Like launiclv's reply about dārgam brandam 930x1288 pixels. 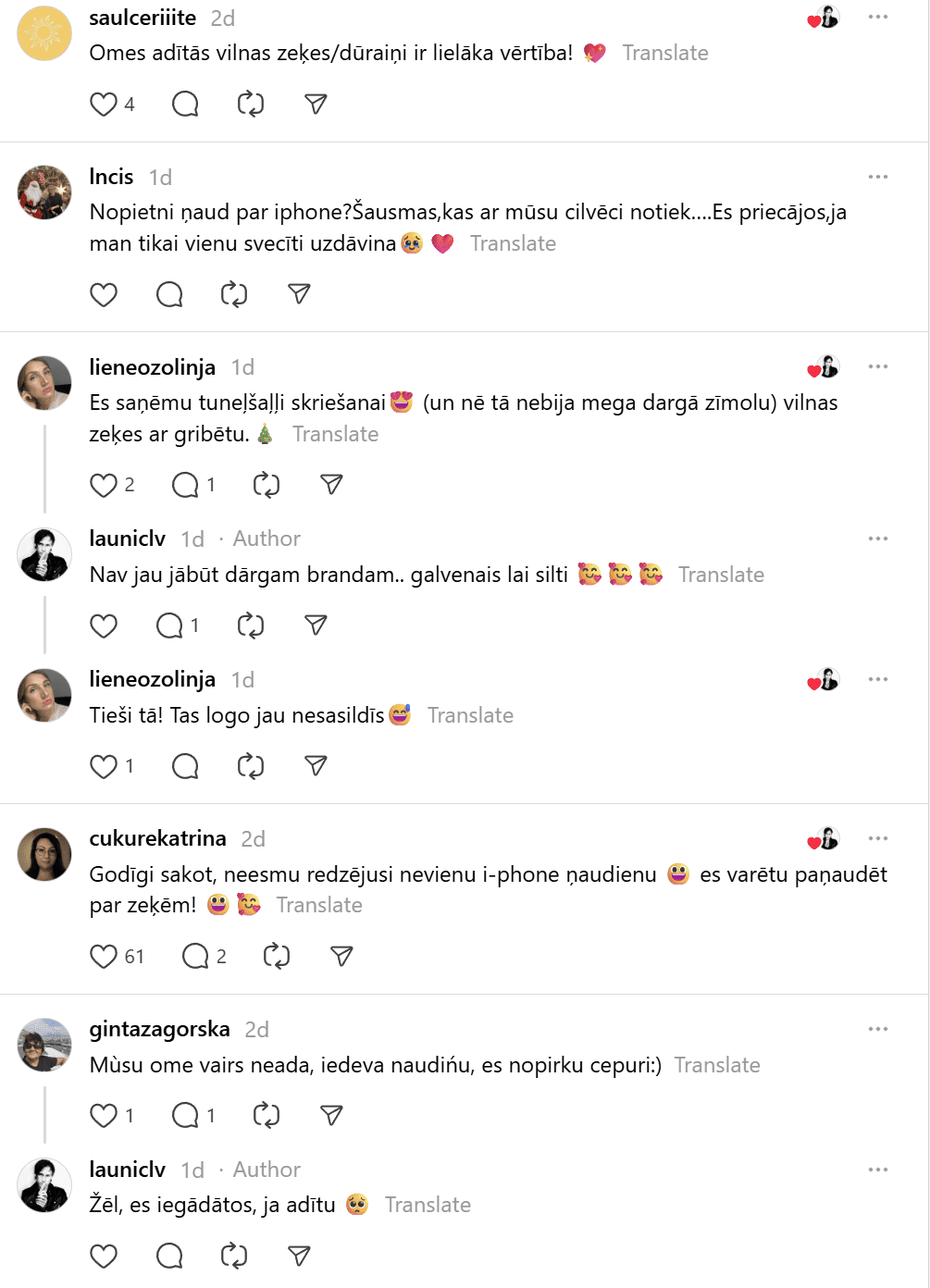coord(104,626)
